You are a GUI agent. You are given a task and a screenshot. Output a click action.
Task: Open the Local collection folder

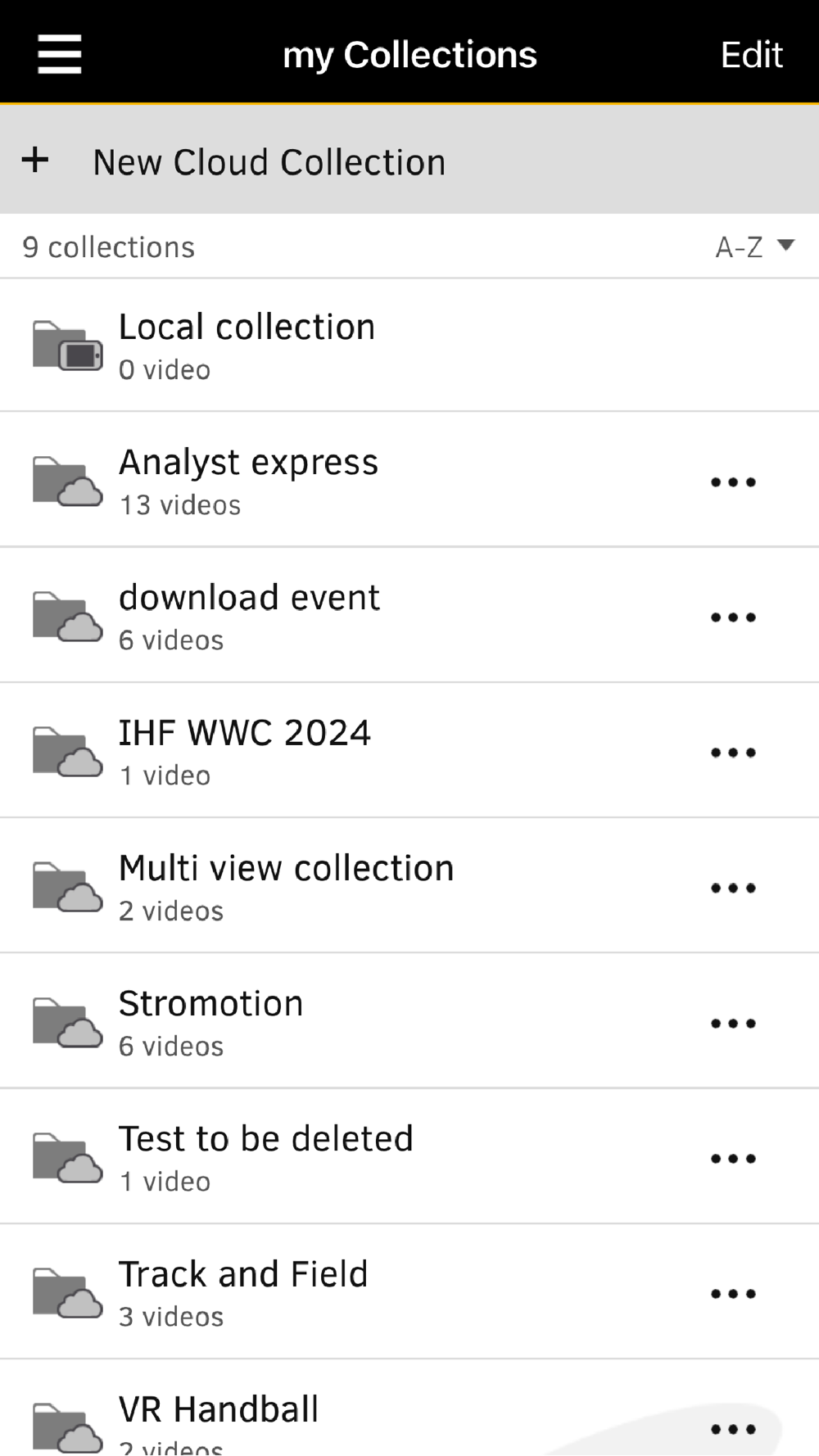click(246, 346)
